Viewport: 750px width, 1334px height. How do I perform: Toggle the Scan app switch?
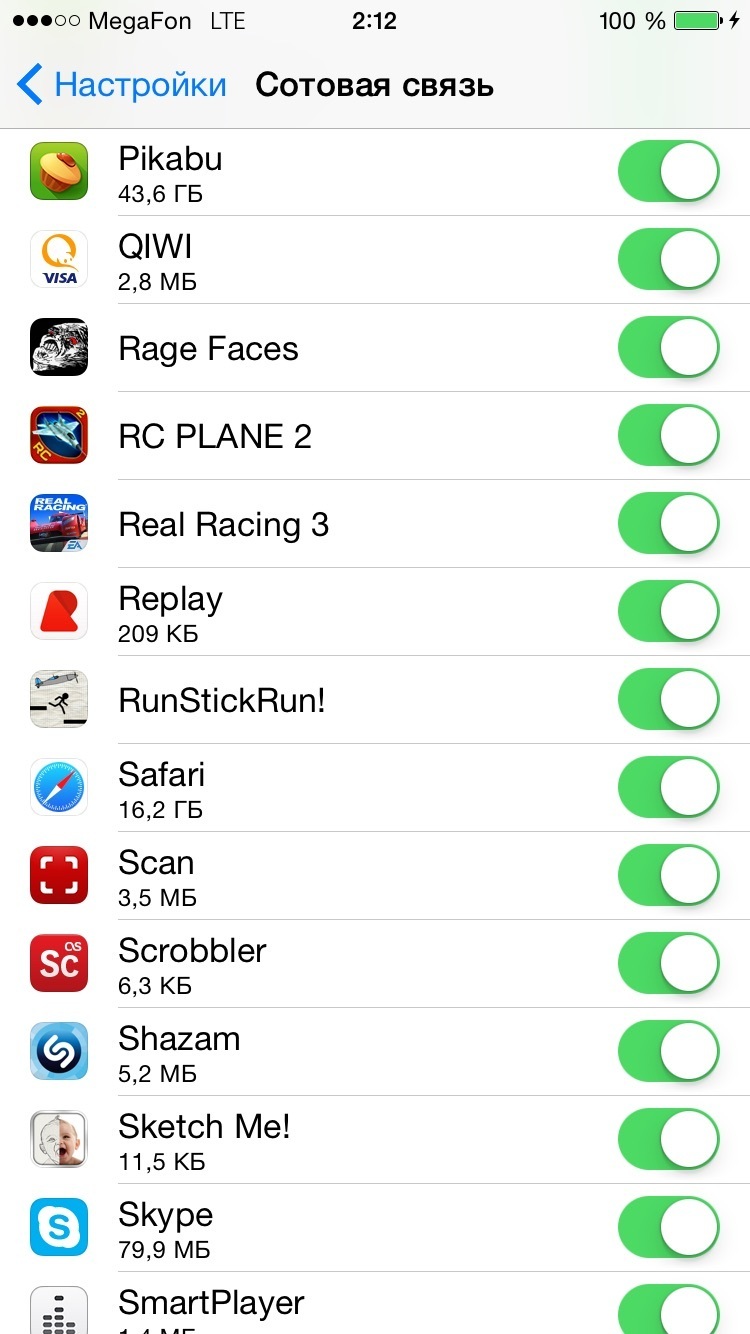coord(668,876)
